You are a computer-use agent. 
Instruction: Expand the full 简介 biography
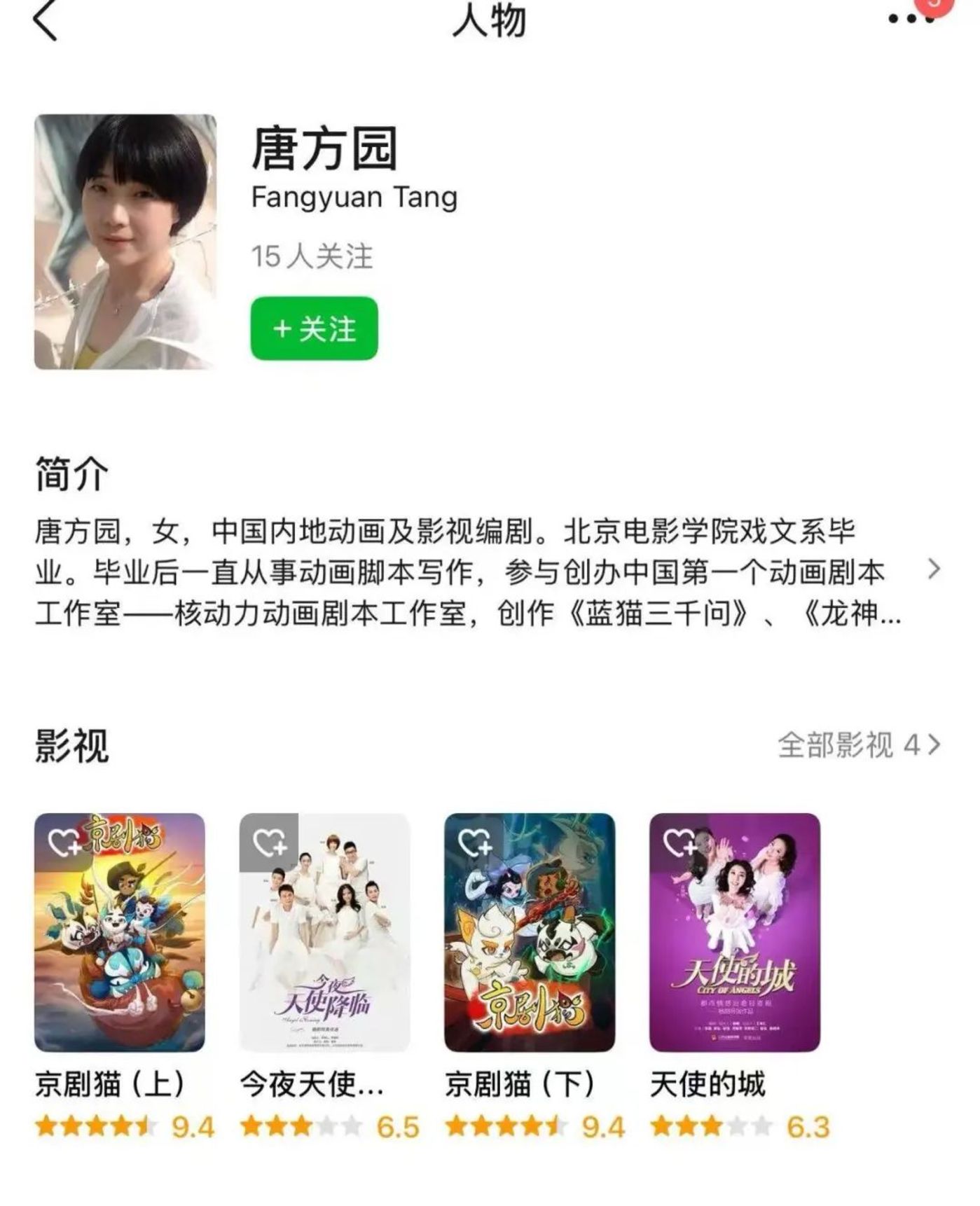tap(933, 569)
